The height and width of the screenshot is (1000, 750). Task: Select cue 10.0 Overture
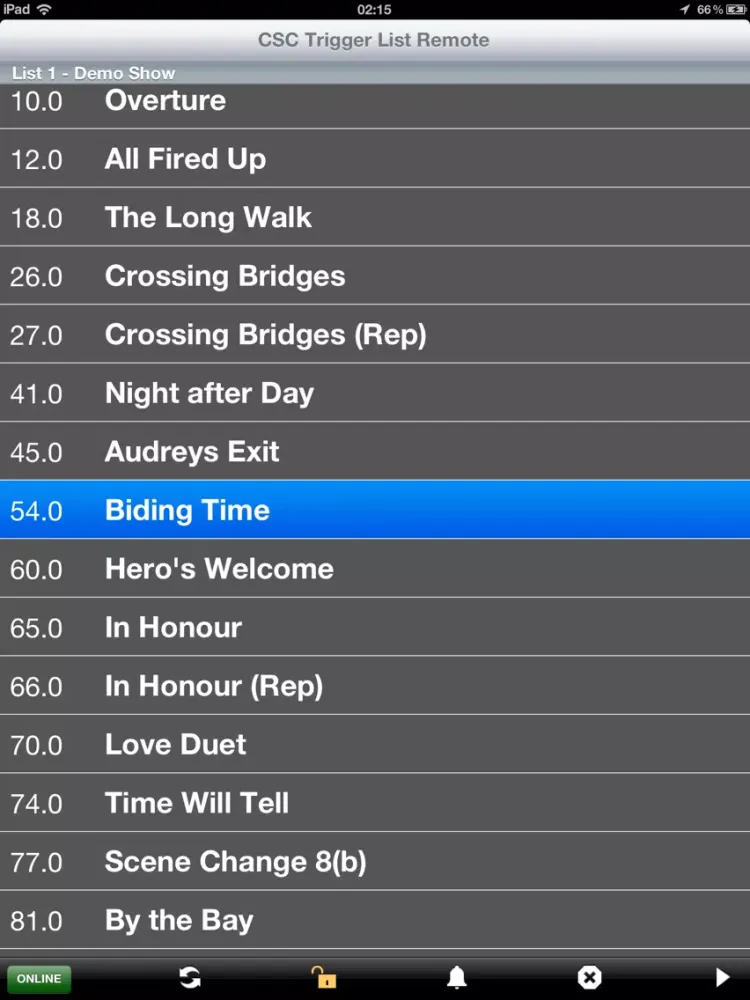click(x=375, y=101)
